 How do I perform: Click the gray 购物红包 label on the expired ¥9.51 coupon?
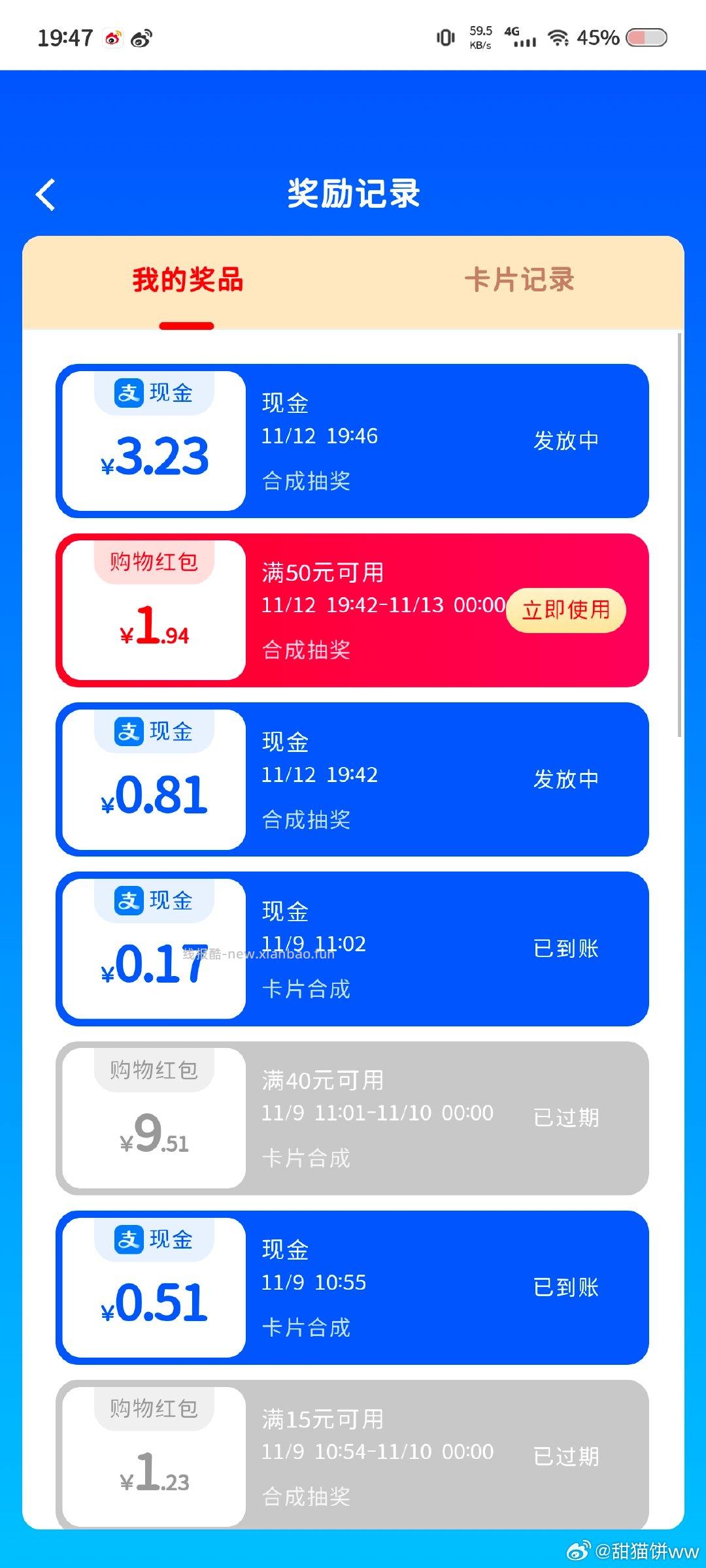click(x=152, y=1070)
